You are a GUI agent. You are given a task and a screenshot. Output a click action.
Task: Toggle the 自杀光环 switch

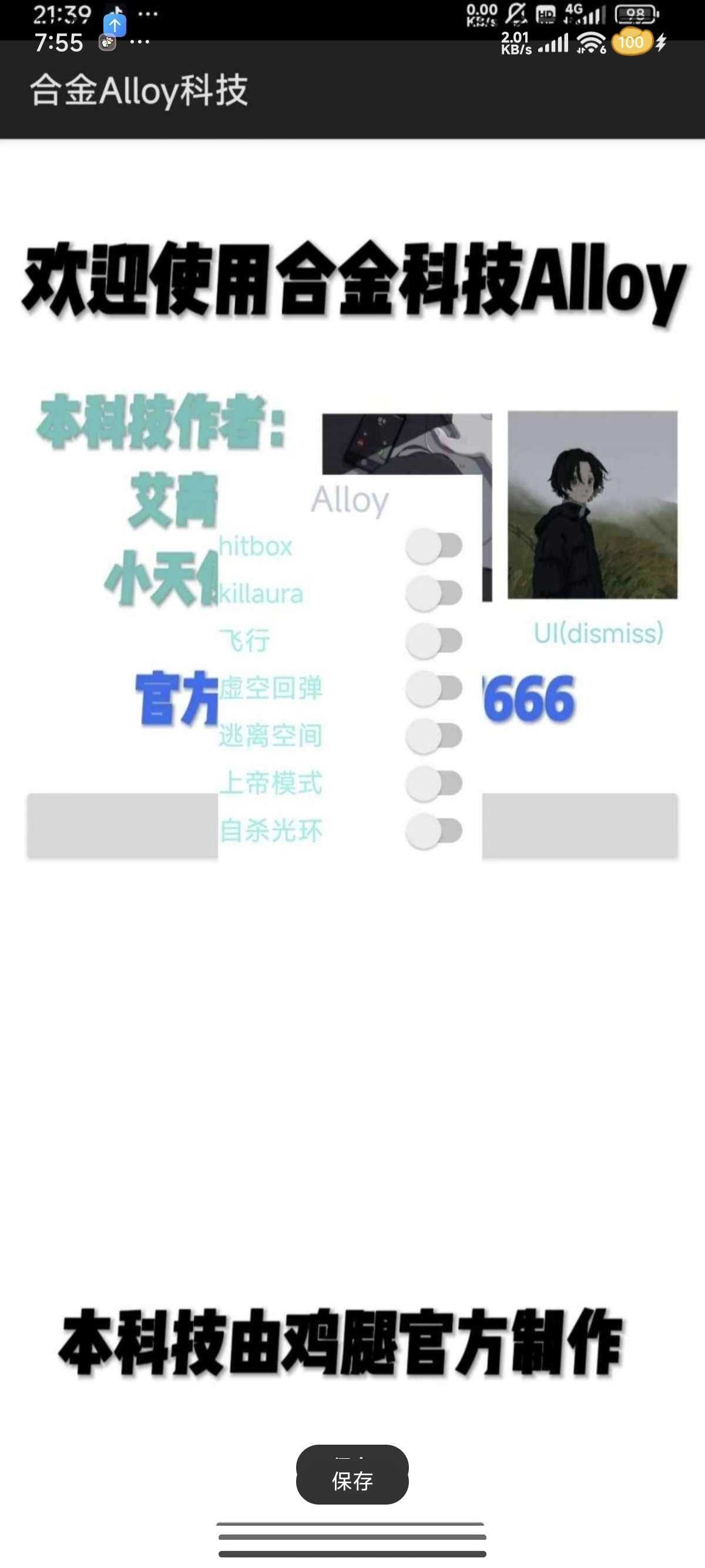[x=434, y=830]
